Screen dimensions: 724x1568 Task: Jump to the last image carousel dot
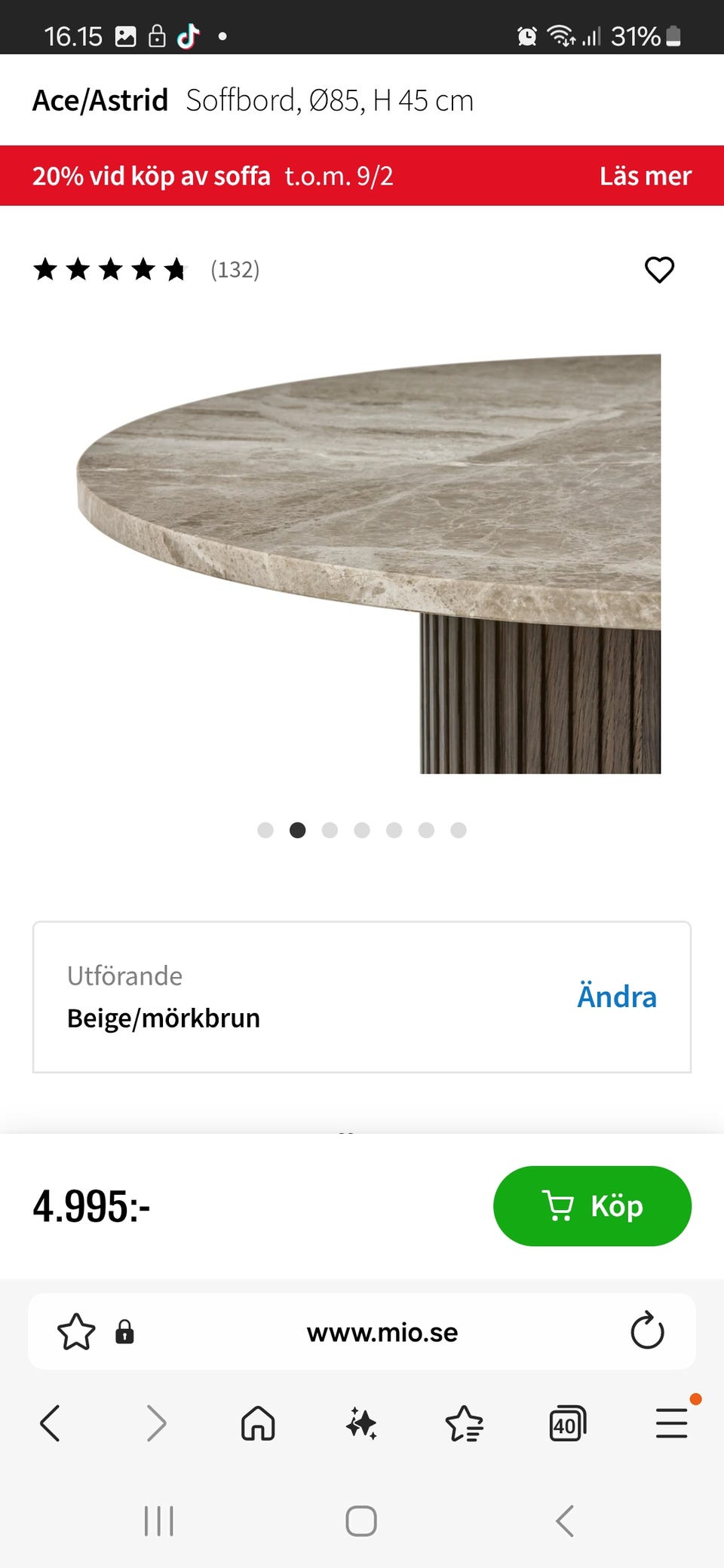(459, 830)
